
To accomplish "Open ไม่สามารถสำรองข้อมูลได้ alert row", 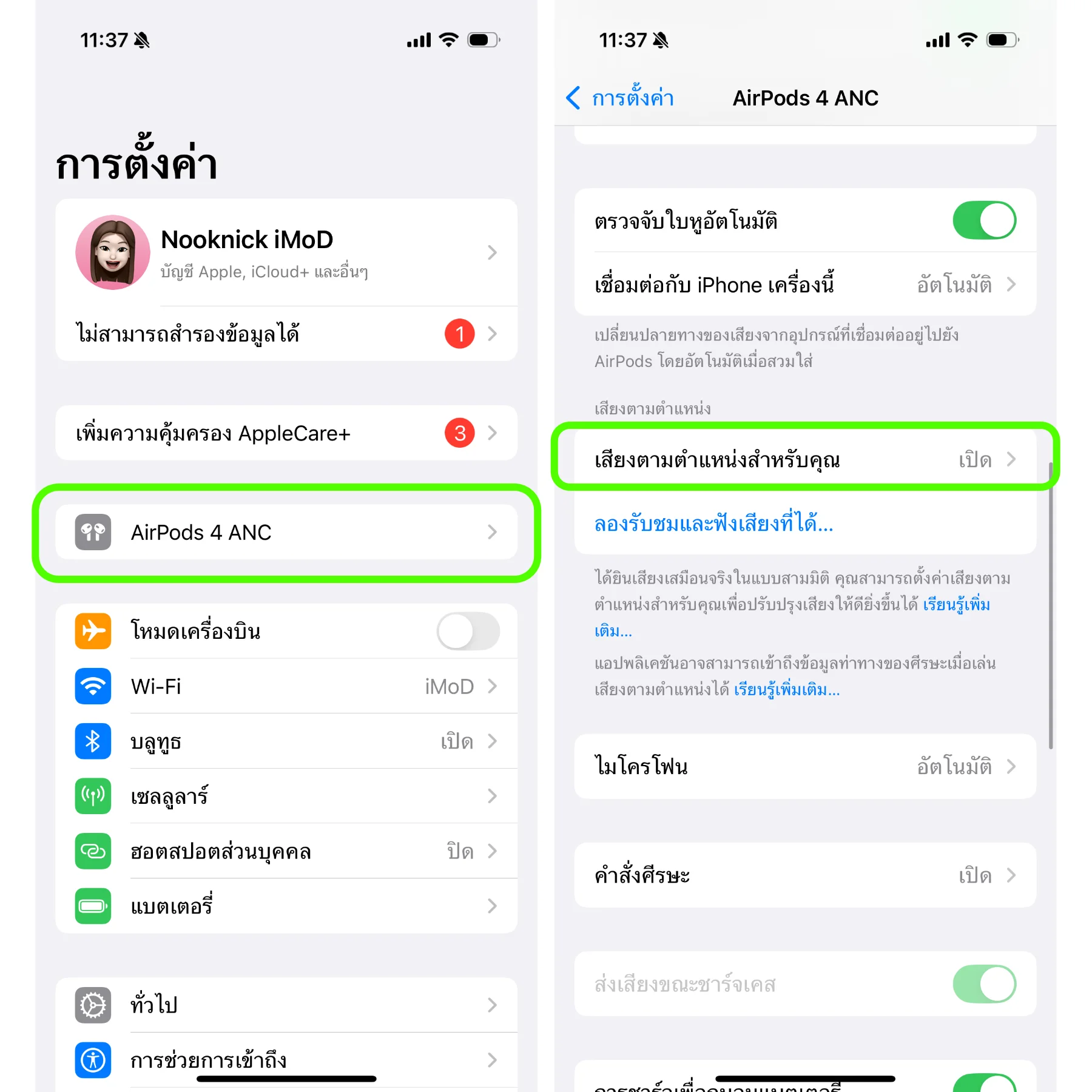I will pyautogui.click(x=286, y=334).
